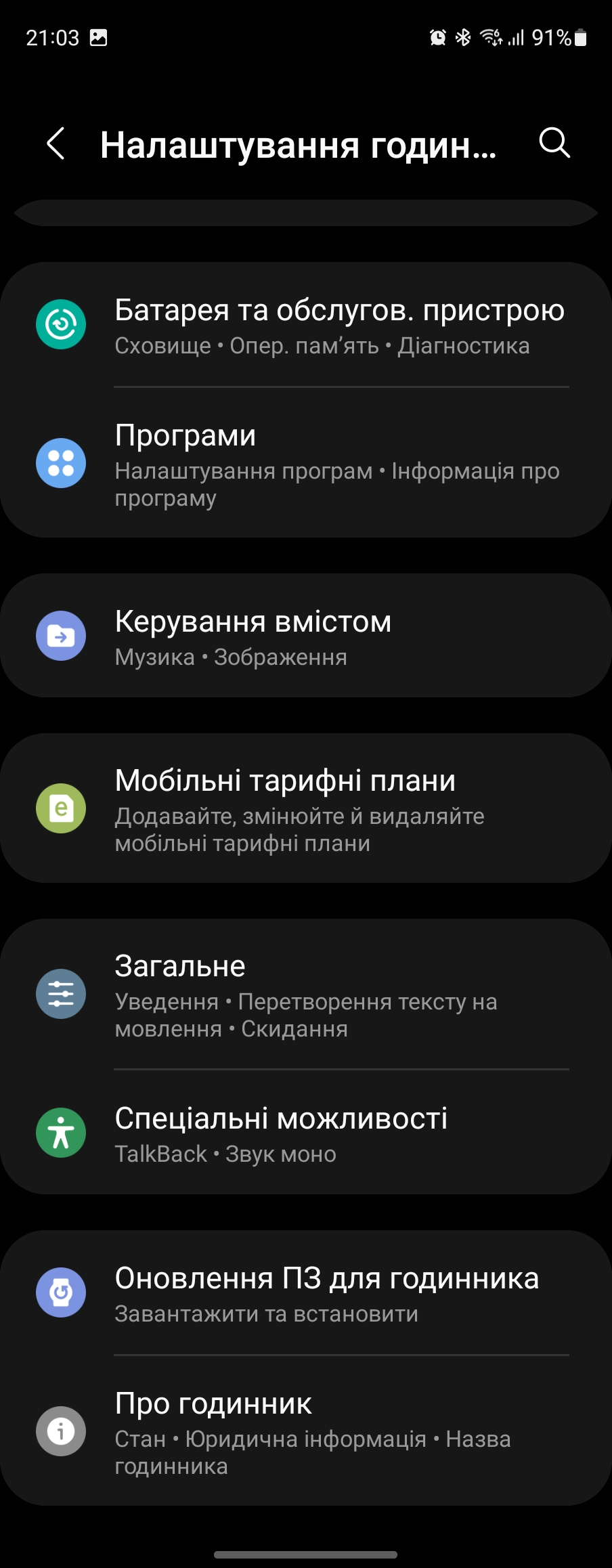Open the Програми settings row
Image resolution: width=612 pixels, height=1568 pixels.
coord(306,464)
